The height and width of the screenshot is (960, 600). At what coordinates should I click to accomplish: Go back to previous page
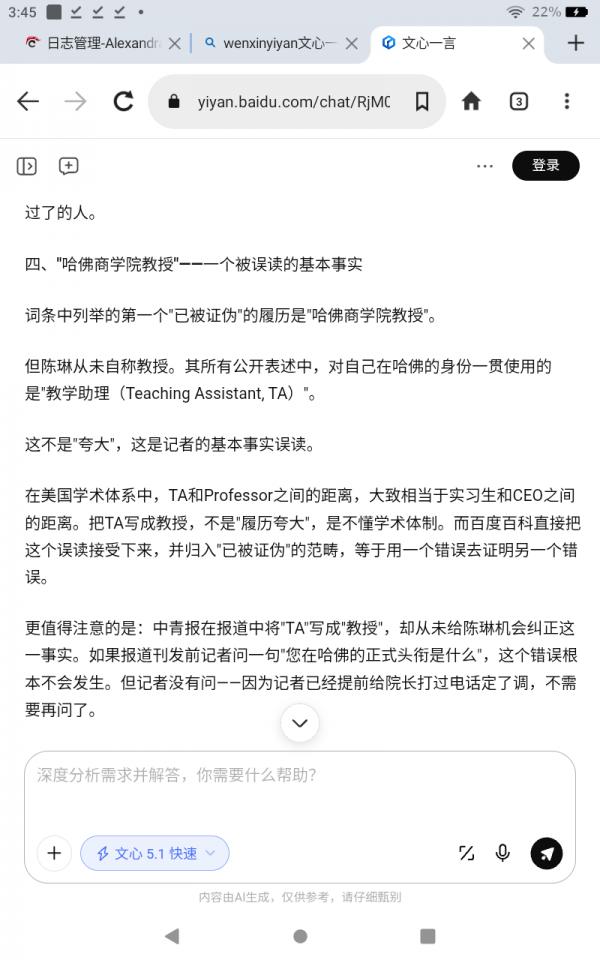28,101
